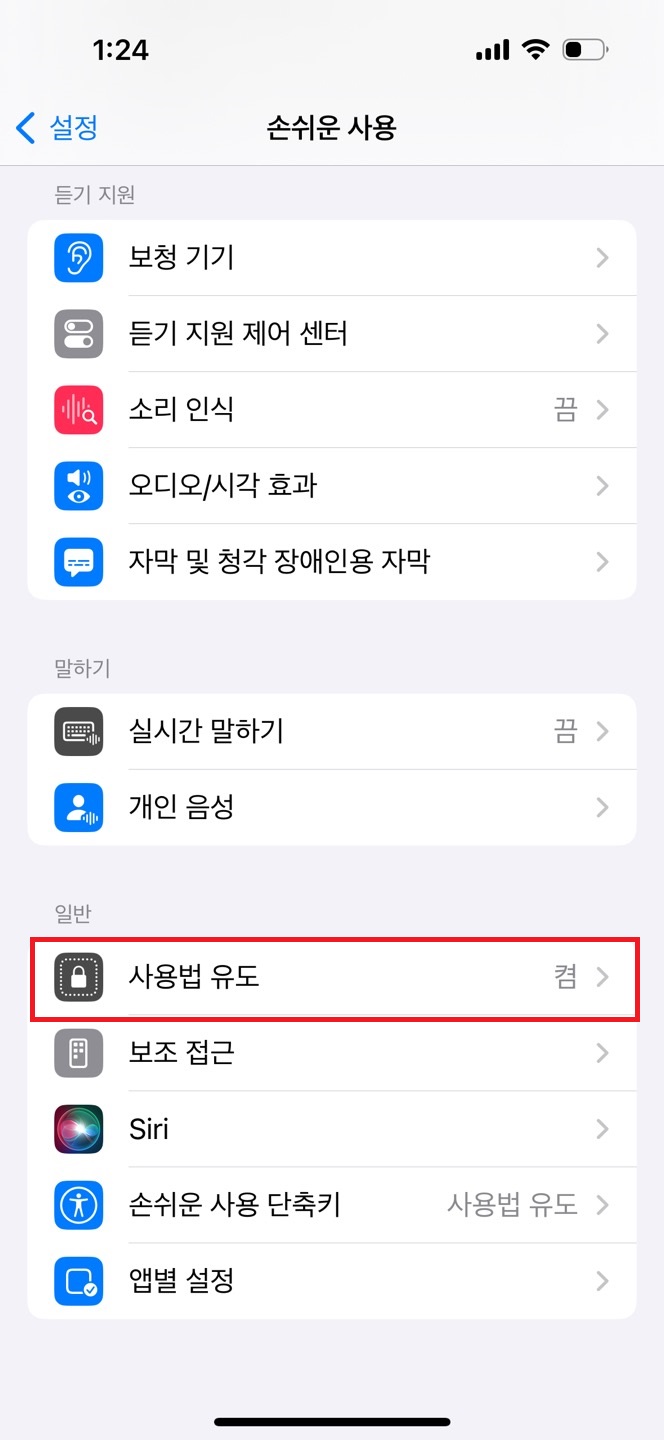The width and height of the screenshot is (664, 1440).
Task: Open 실시간 말하기 settings
Action: pyautogui.click(x=332, y=731)
